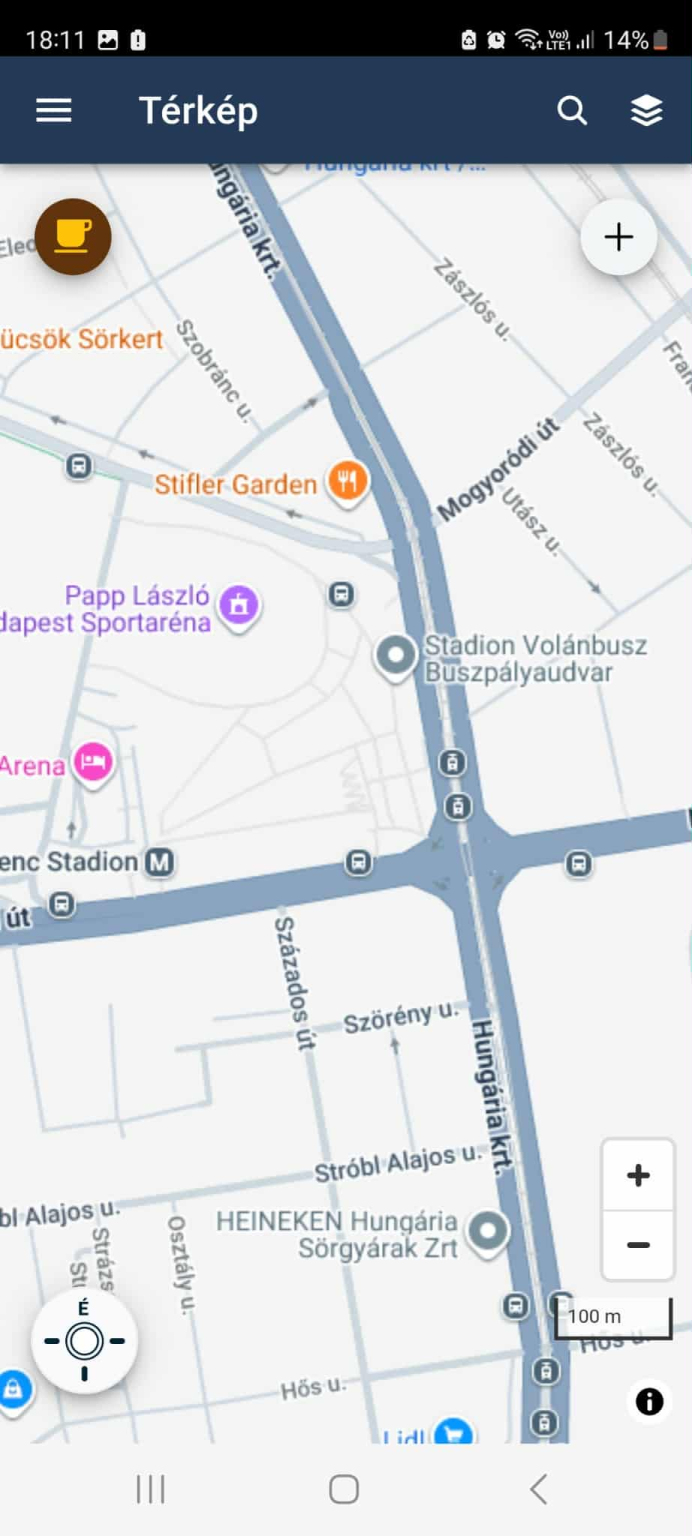Viewport: 692px width, 1536px height.
Task: Open Stadion Volánbusz Buszpályaudvar pin
Action: coord(396,656)
